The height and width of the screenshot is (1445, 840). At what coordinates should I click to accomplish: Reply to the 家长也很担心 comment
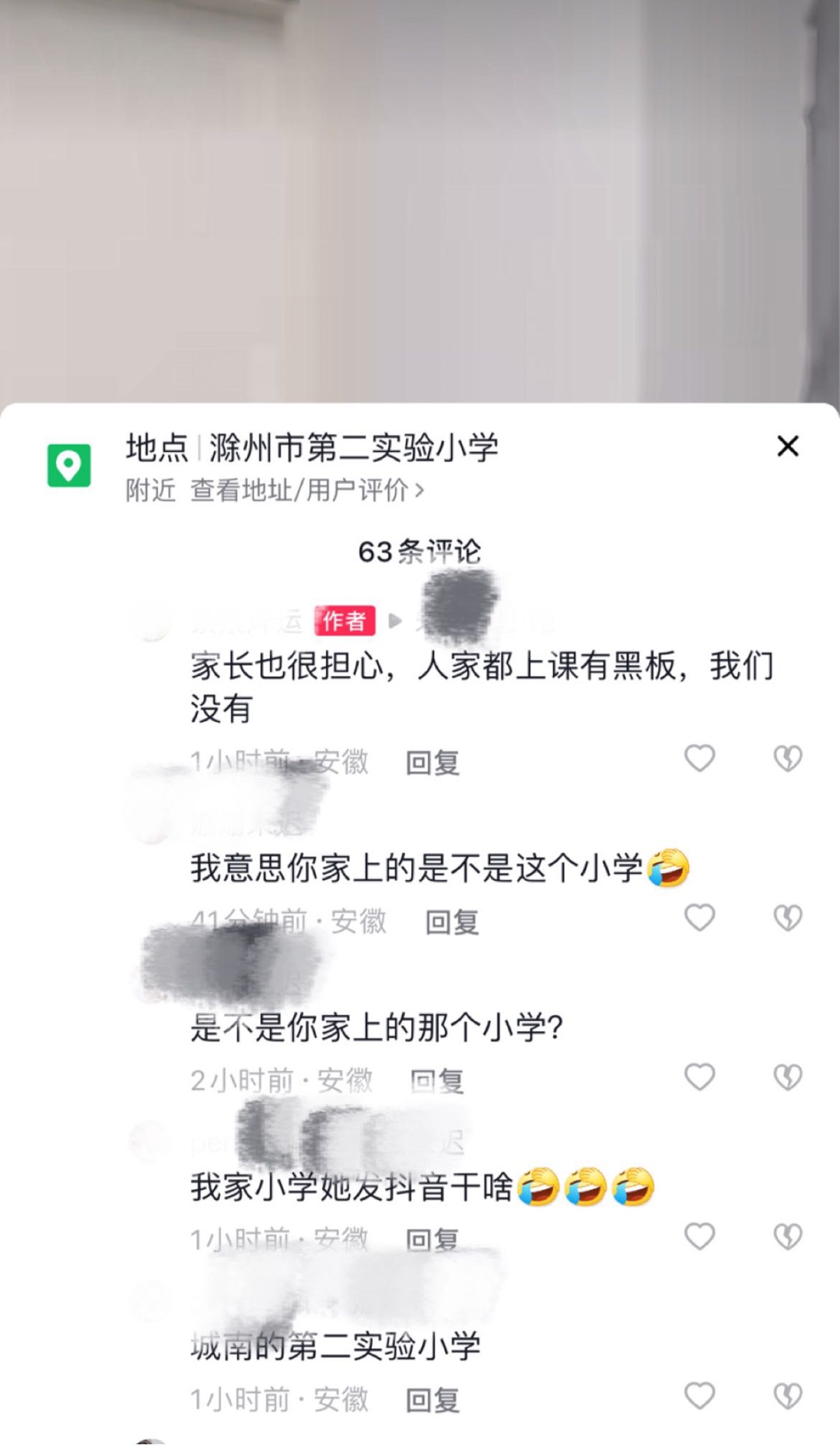click(x=432, y=763)
